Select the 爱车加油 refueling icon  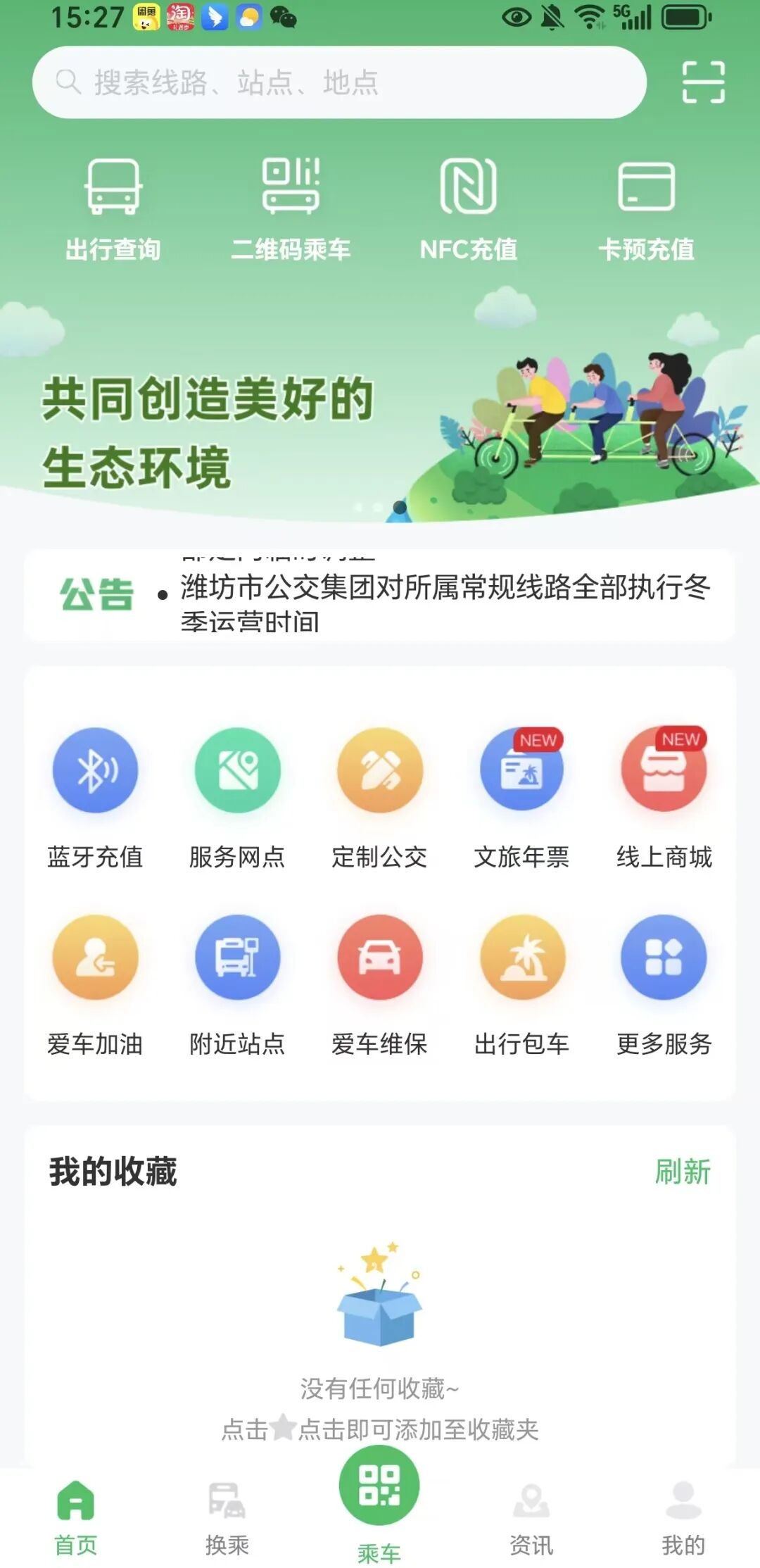click(96, 958)
